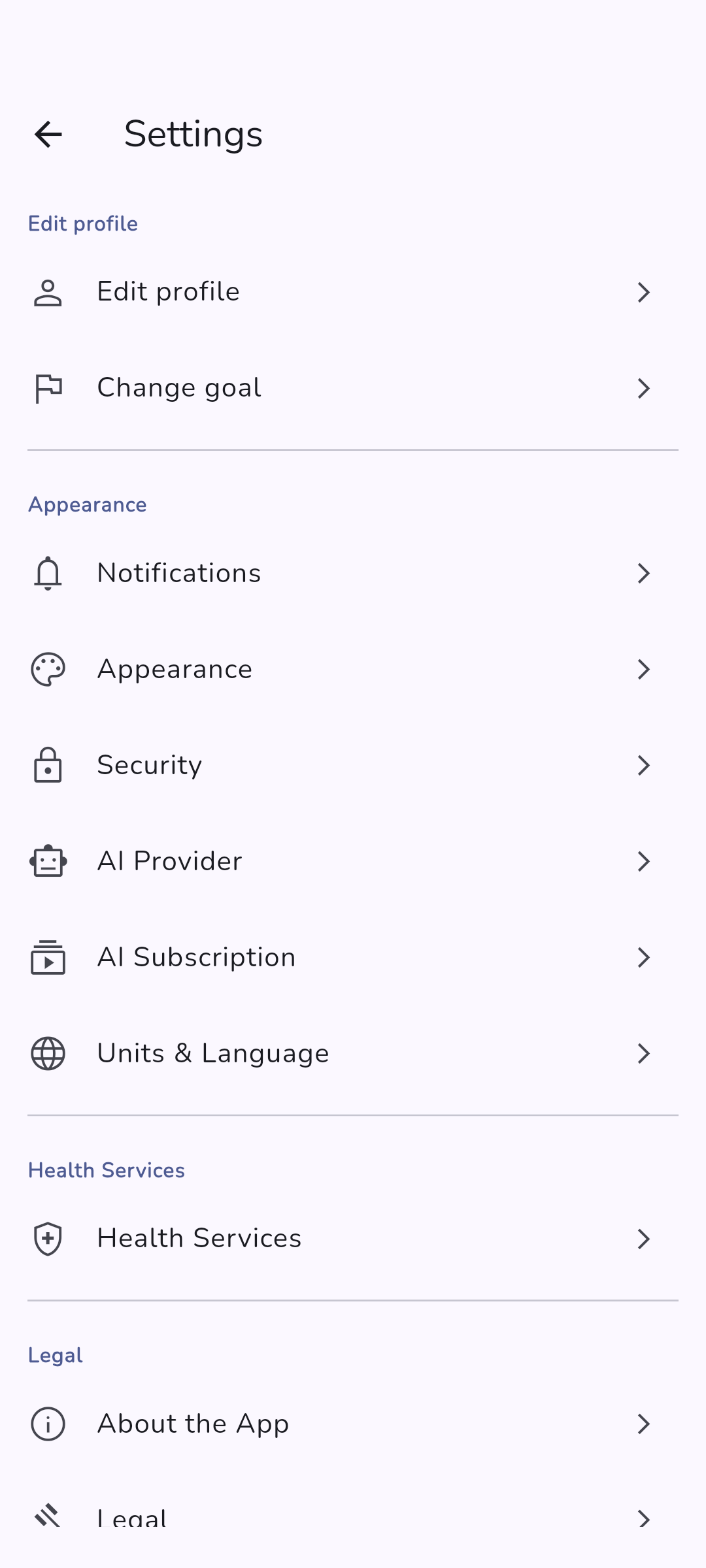Screen dimensions: 706x1568
Task: Open Notifications settings
Action: [353, 574]
